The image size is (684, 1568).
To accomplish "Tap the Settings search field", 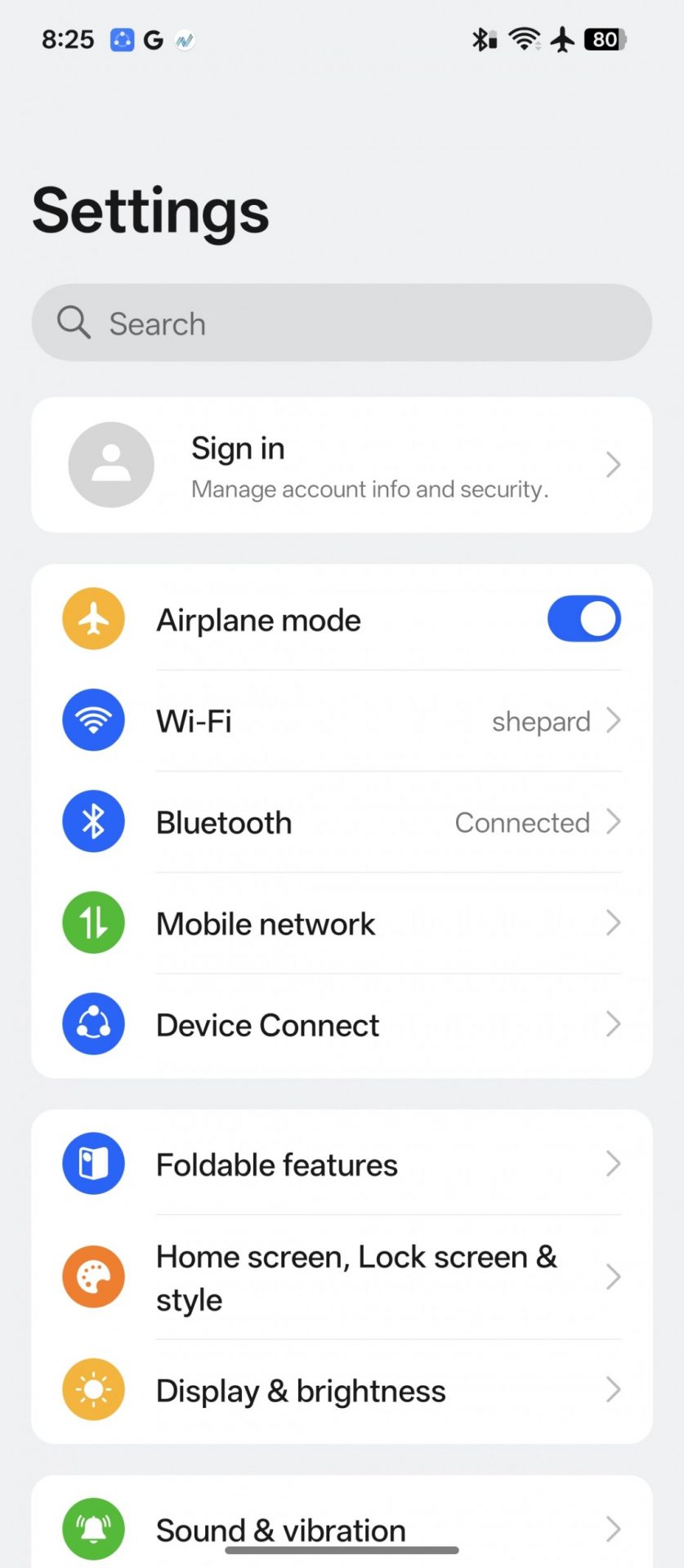I will coord(342,323).
